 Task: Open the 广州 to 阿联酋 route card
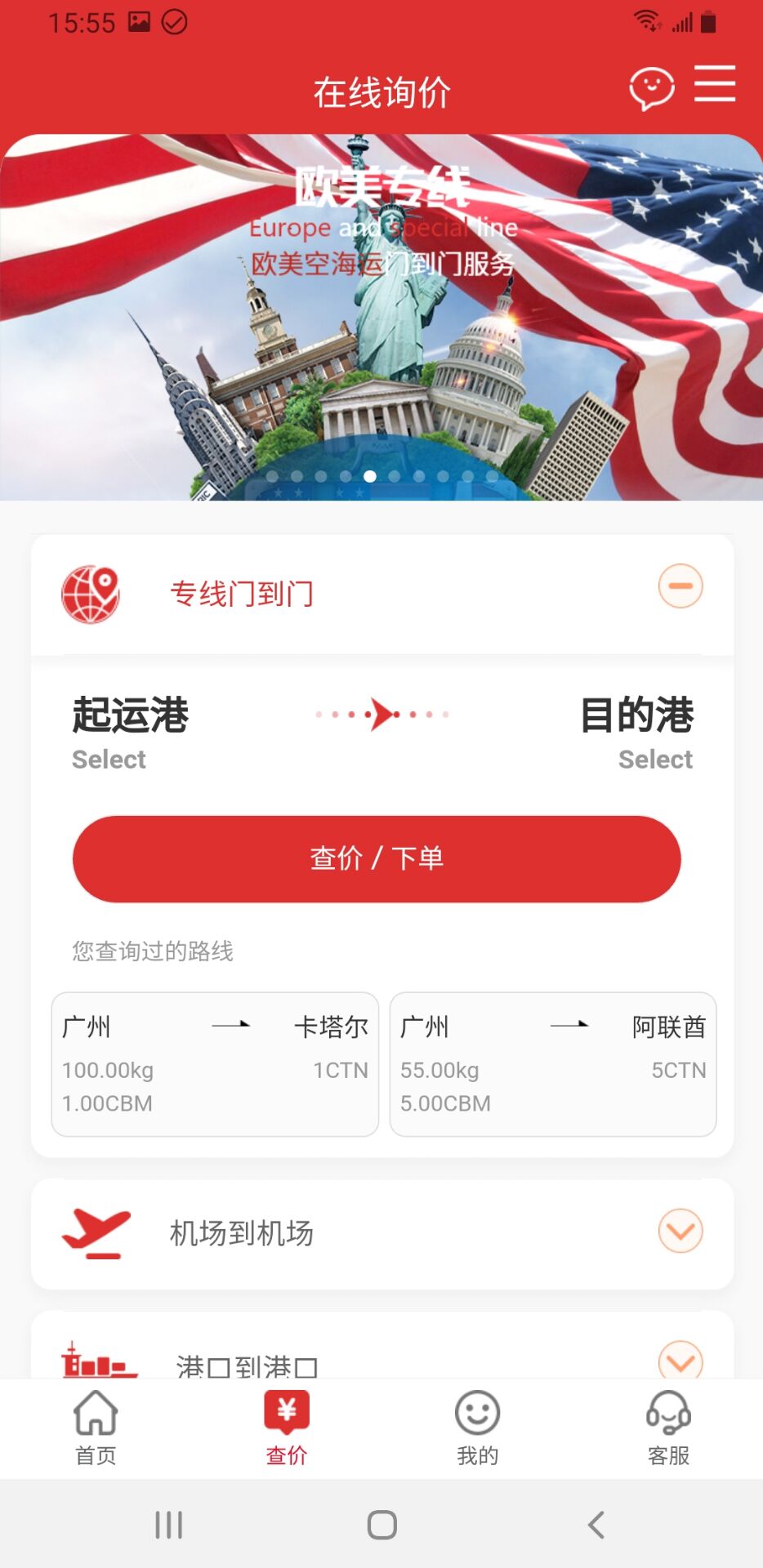[552, 1062]
